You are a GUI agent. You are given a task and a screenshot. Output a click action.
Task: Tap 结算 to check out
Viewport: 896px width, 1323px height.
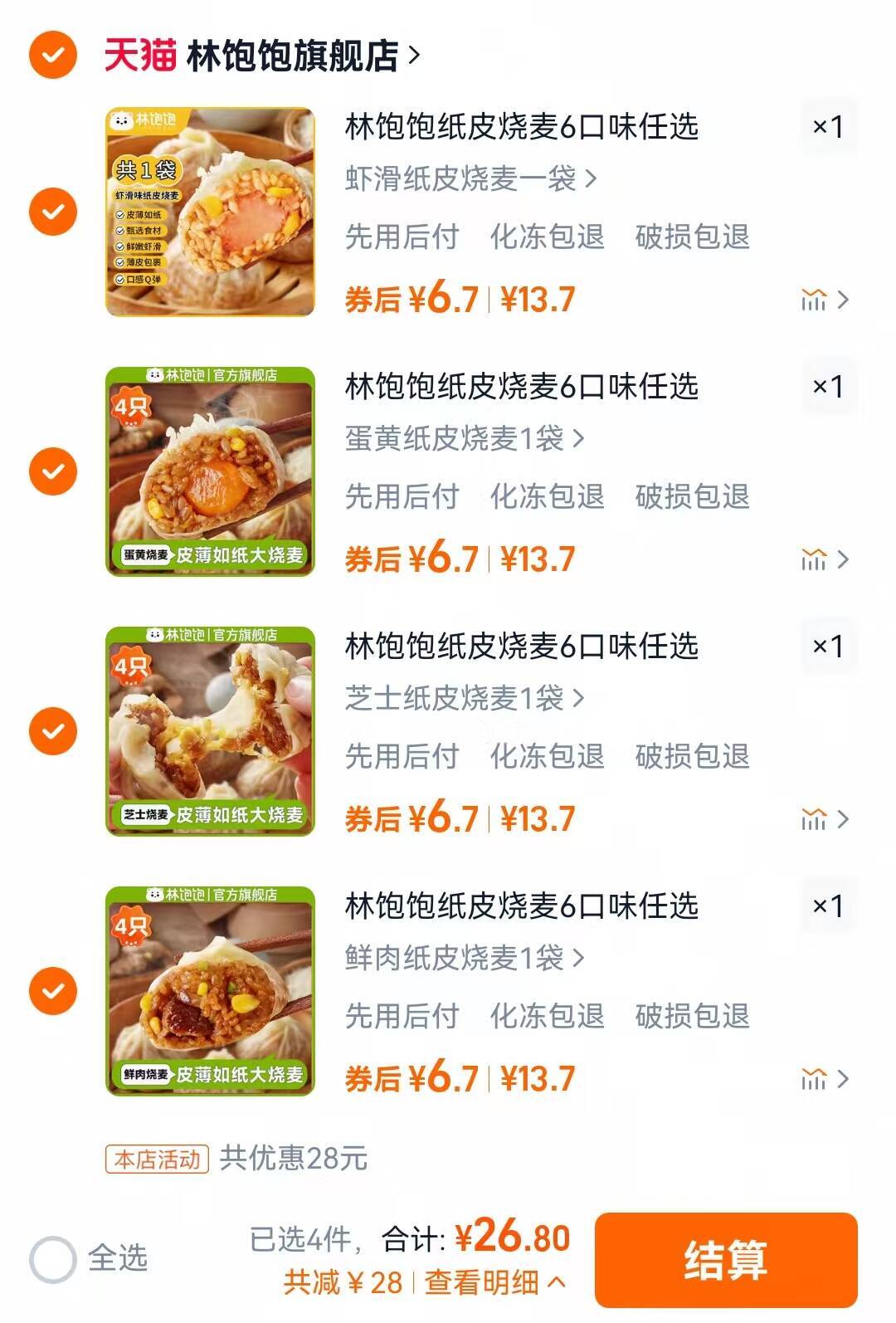pos(725,1259)
